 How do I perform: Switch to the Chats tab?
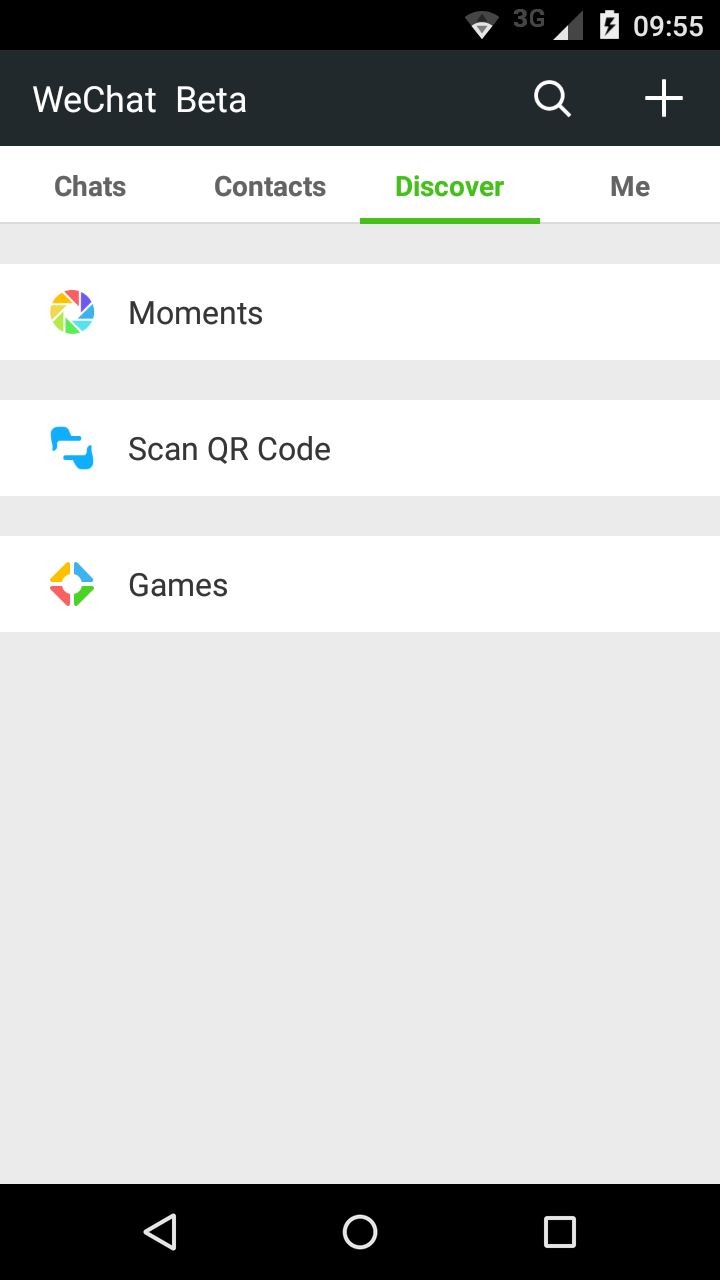[90, 186]
